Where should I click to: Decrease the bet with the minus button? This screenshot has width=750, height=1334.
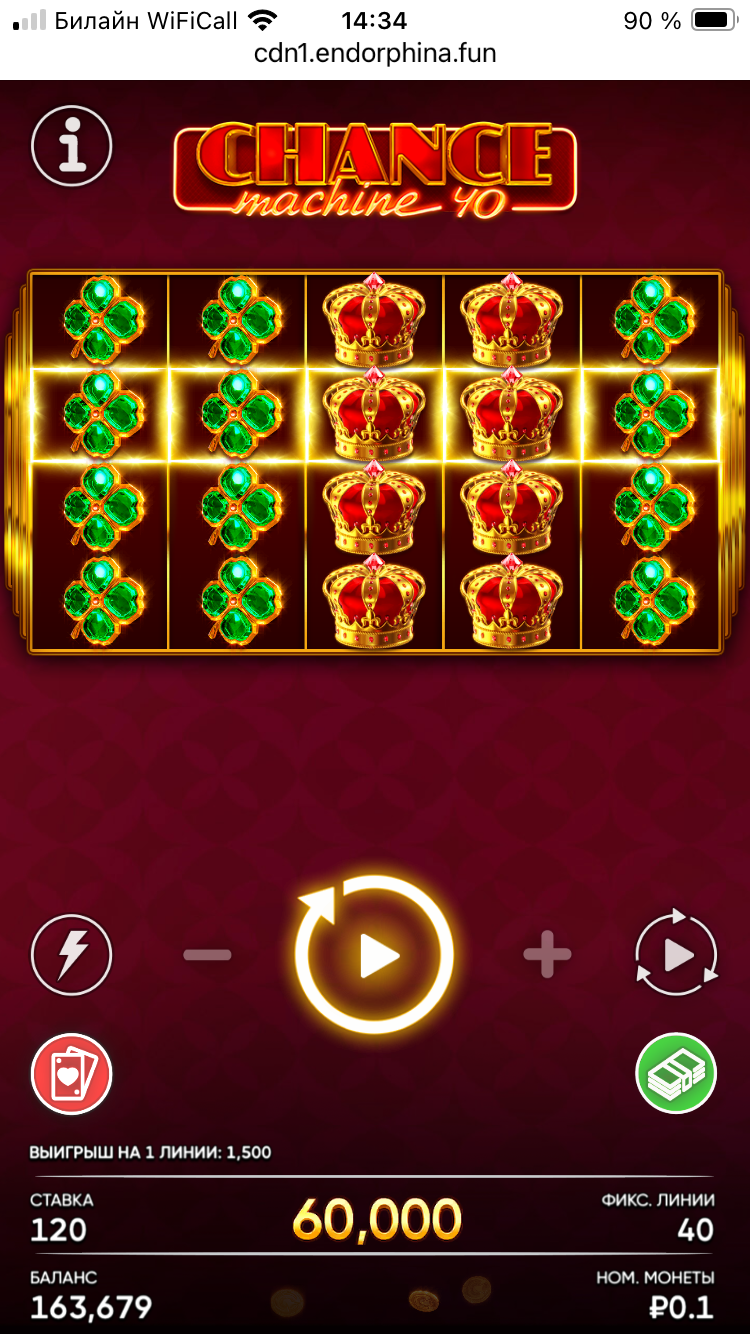coord(207,955)
